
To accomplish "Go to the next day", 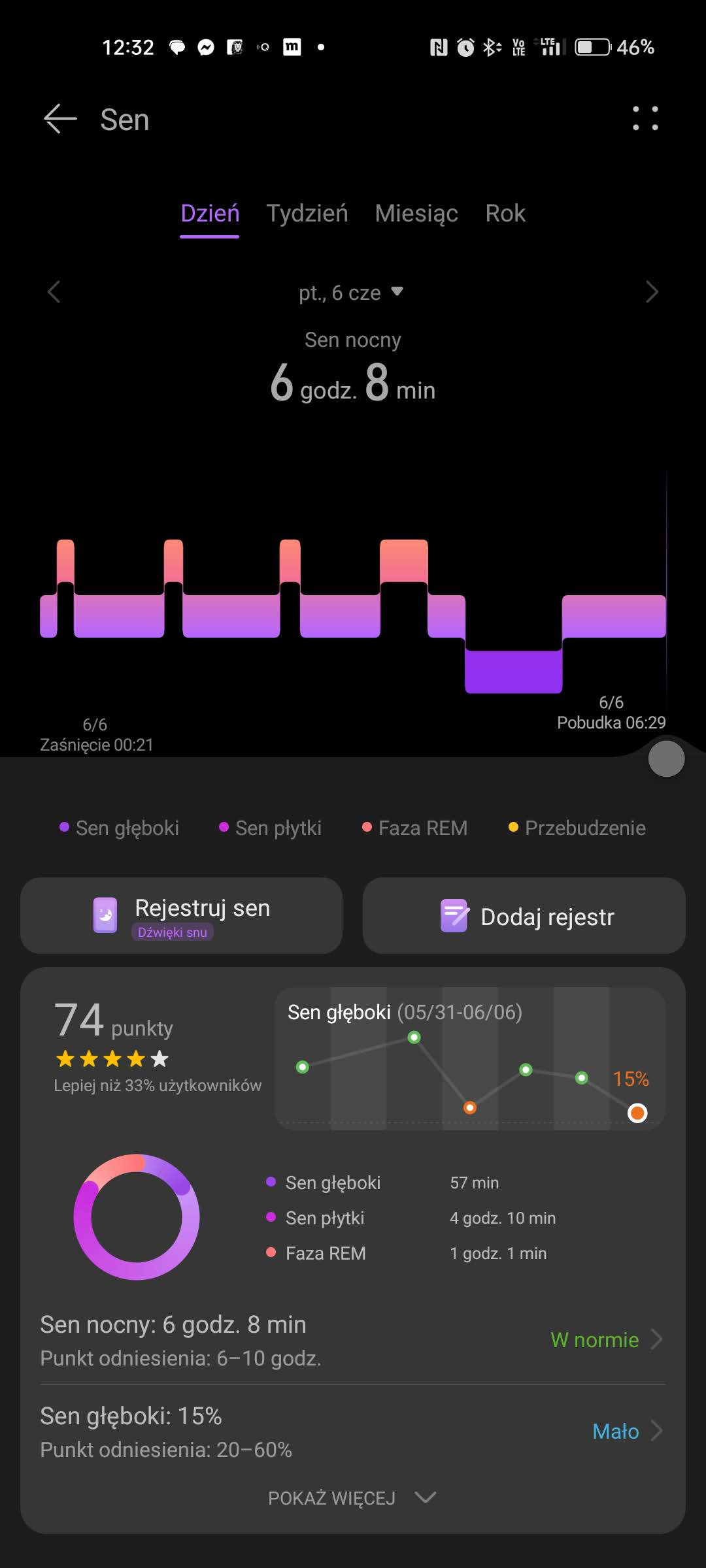I will [651, 292].
